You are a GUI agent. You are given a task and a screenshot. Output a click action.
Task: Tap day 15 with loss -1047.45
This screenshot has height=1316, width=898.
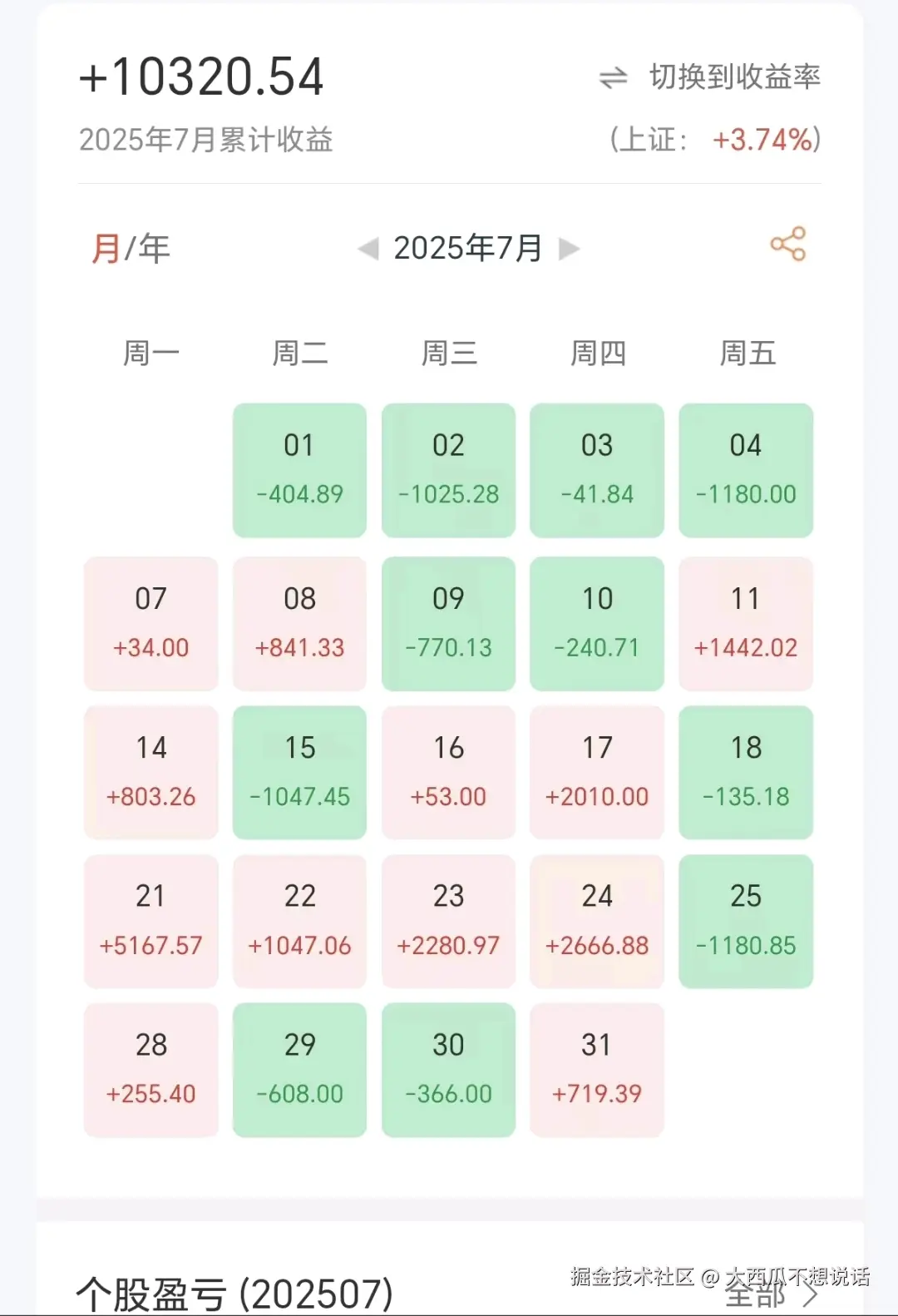tap(299, 771)
